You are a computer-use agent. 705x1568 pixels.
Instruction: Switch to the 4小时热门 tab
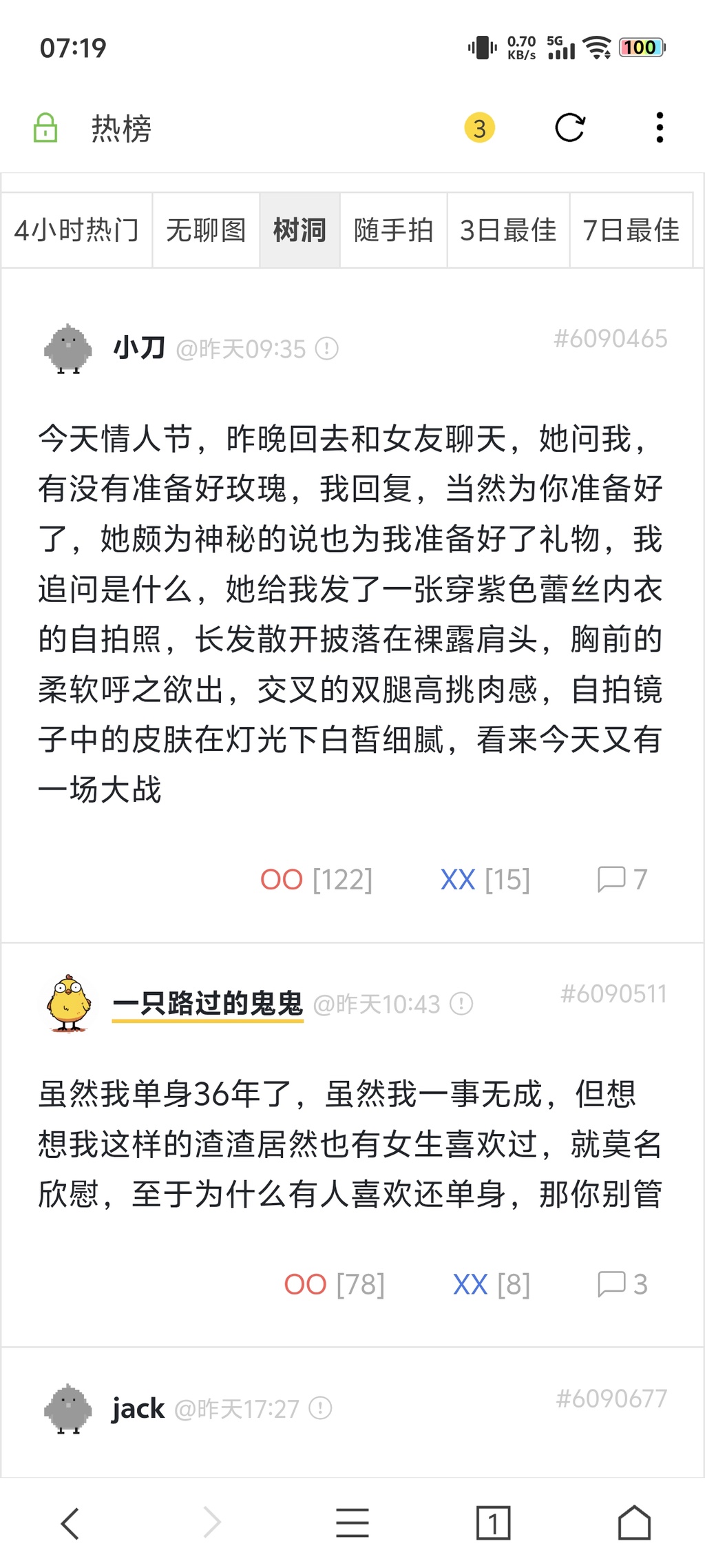tap(76, 230)
